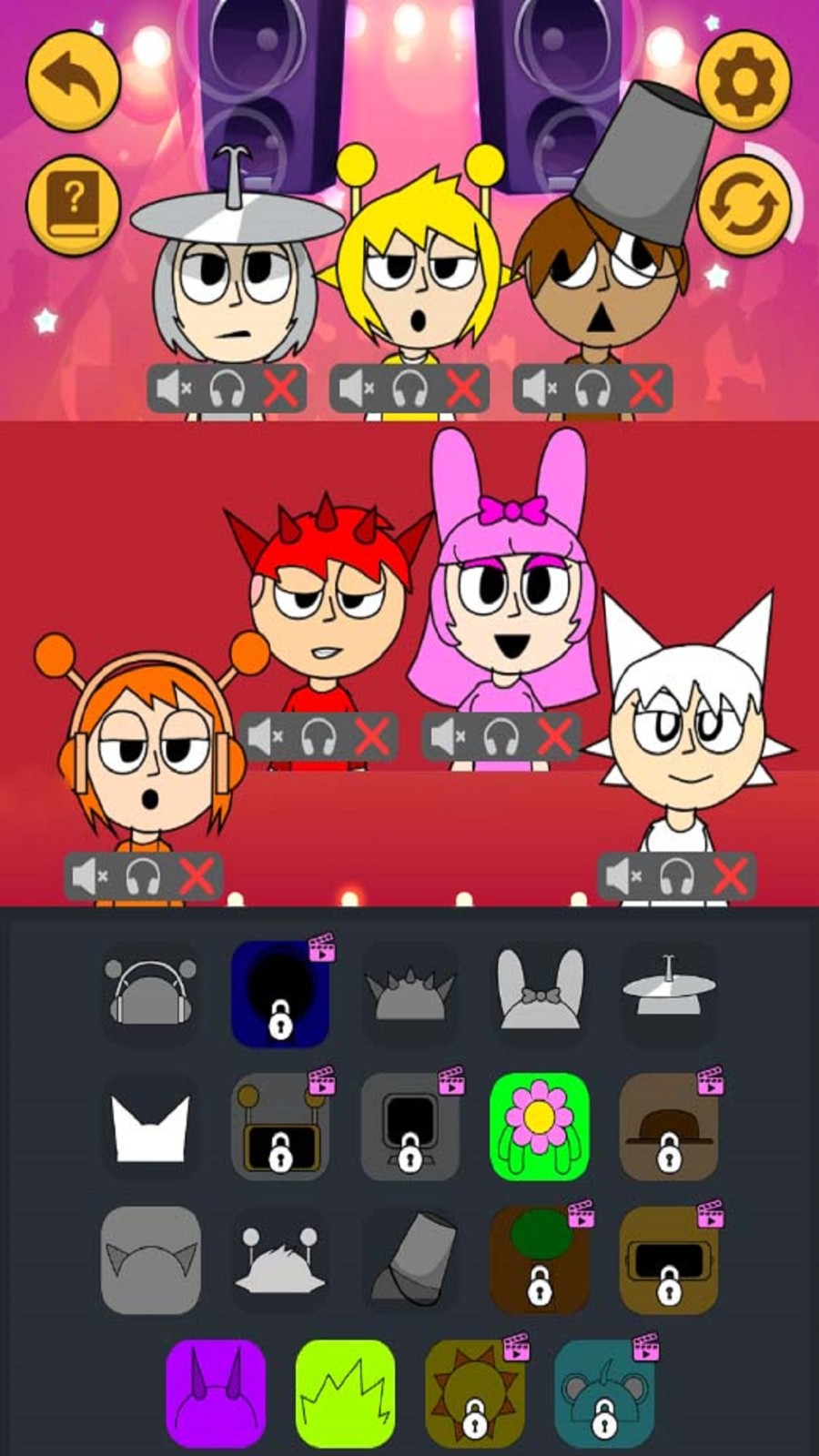Open the settings gear

[743, 80]
